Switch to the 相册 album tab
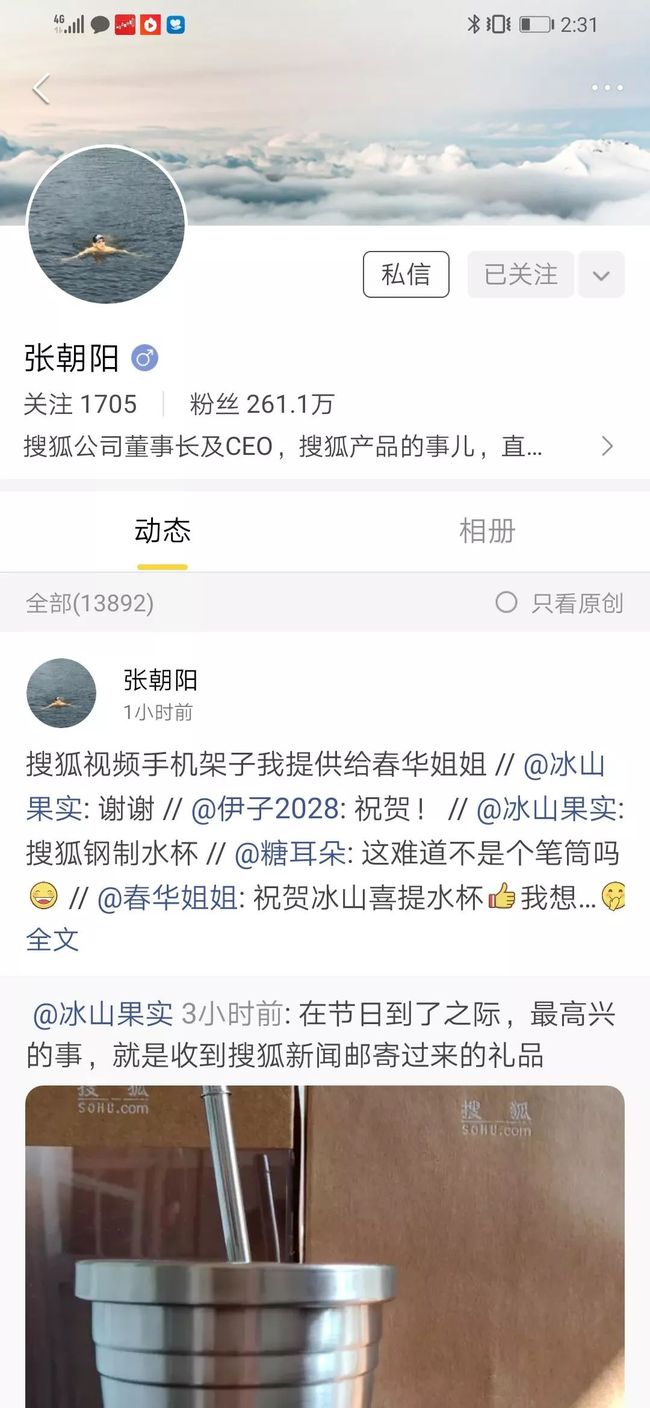650x1408 pixels. 487,531
